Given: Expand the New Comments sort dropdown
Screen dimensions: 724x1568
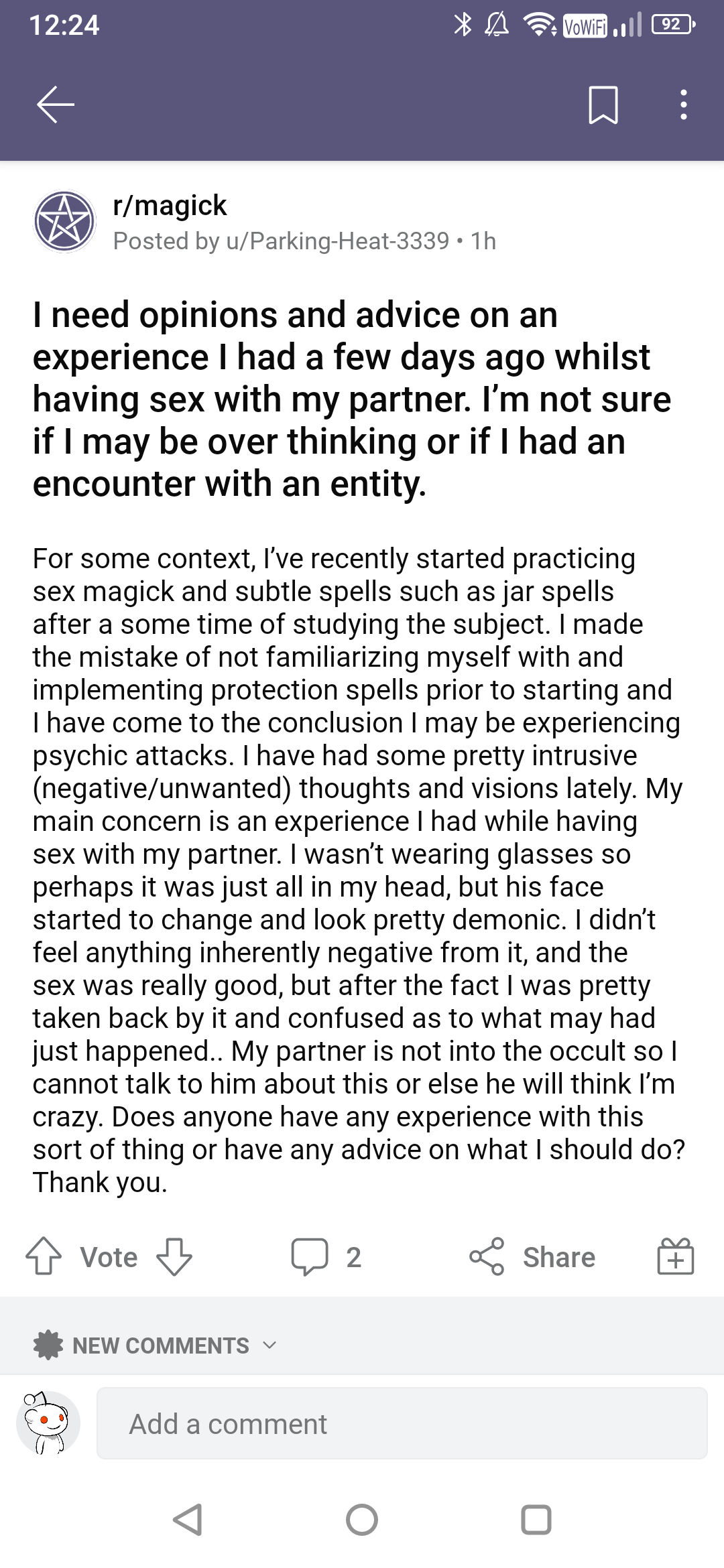Looking at the screenshot, I should [x=155, y=1345].
